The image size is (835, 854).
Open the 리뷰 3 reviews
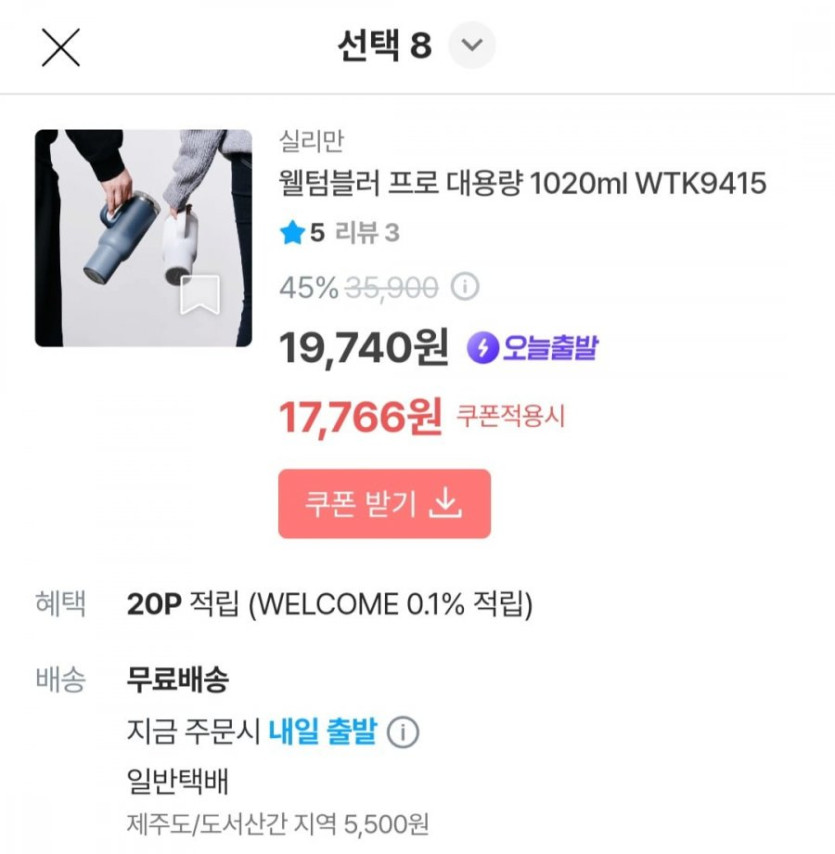(x=366, y=233)
